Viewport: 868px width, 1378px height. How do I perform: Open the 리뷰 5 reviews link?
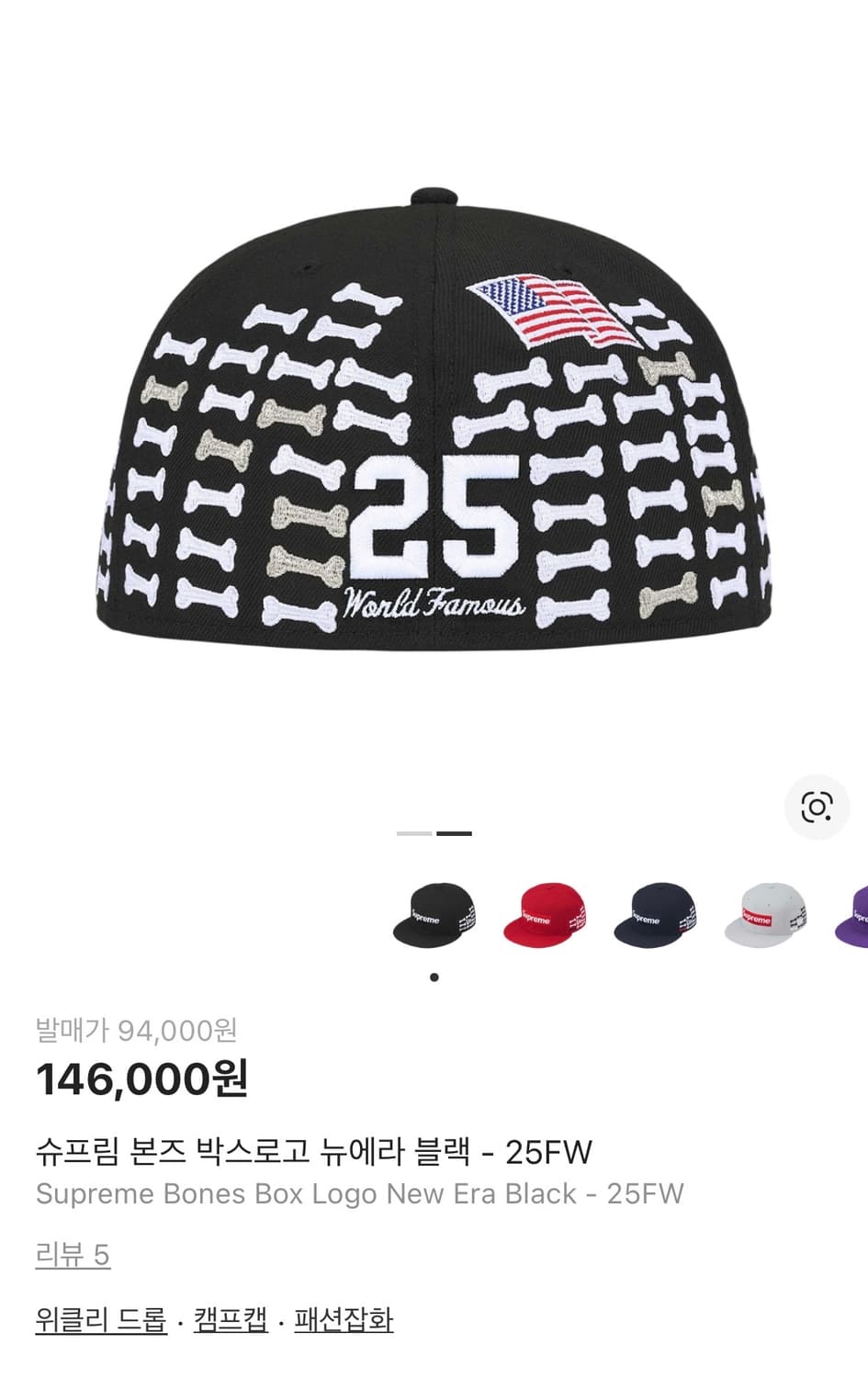(73, 1255)
